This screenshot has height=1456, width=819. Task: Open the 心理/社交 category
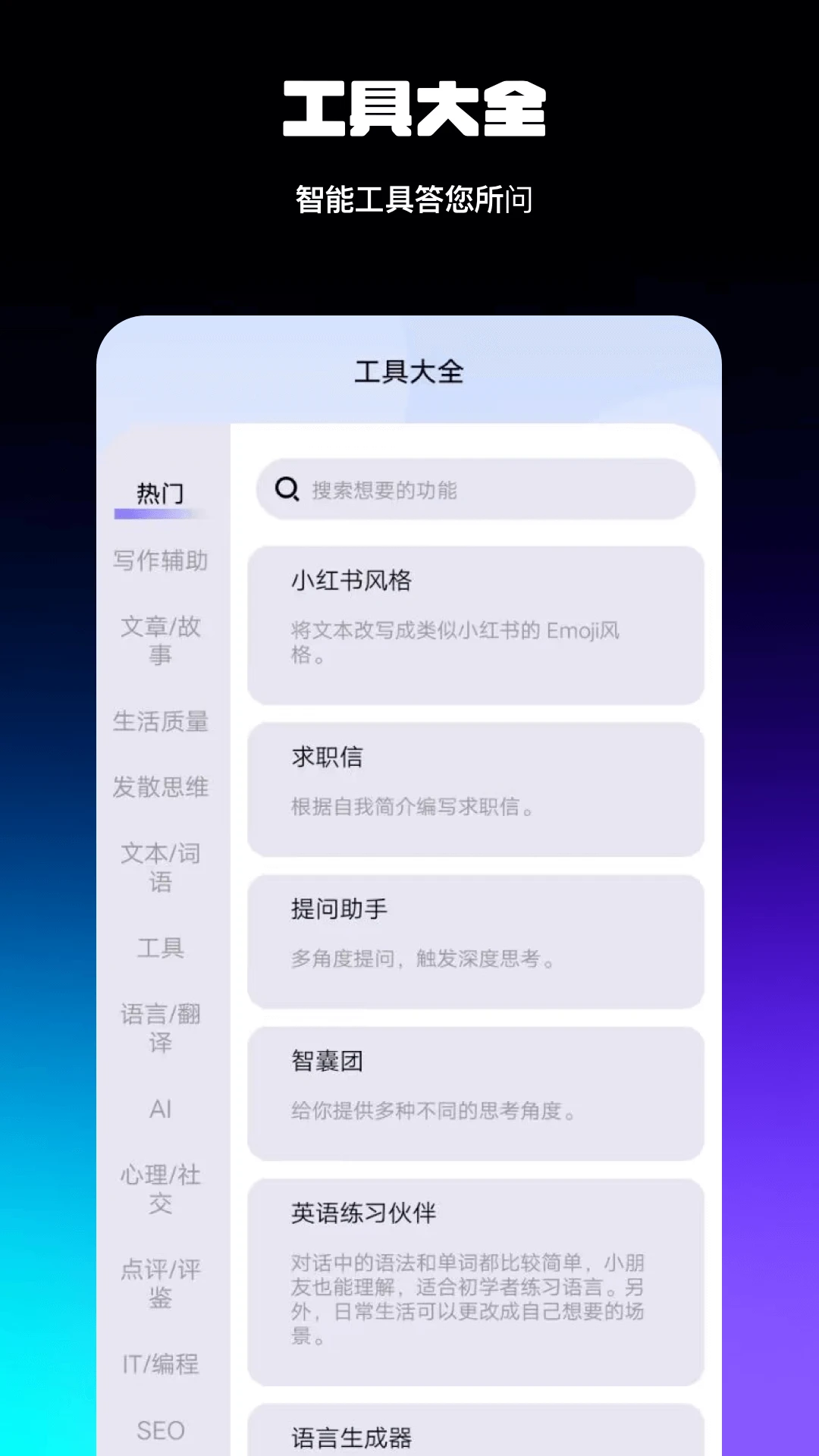[x=160, y=1190]
